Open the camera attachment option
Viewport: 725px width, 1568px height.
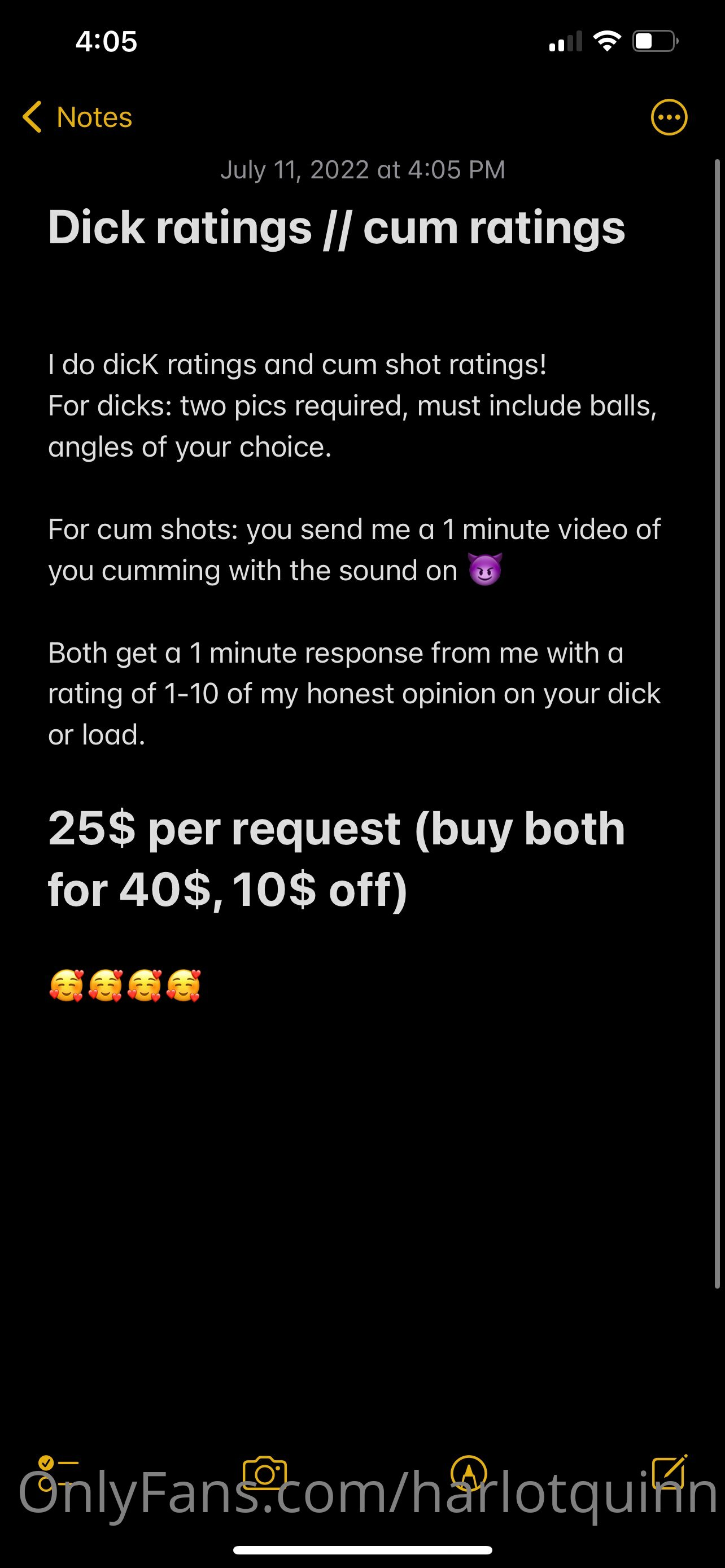click(x=264, y=1473)
